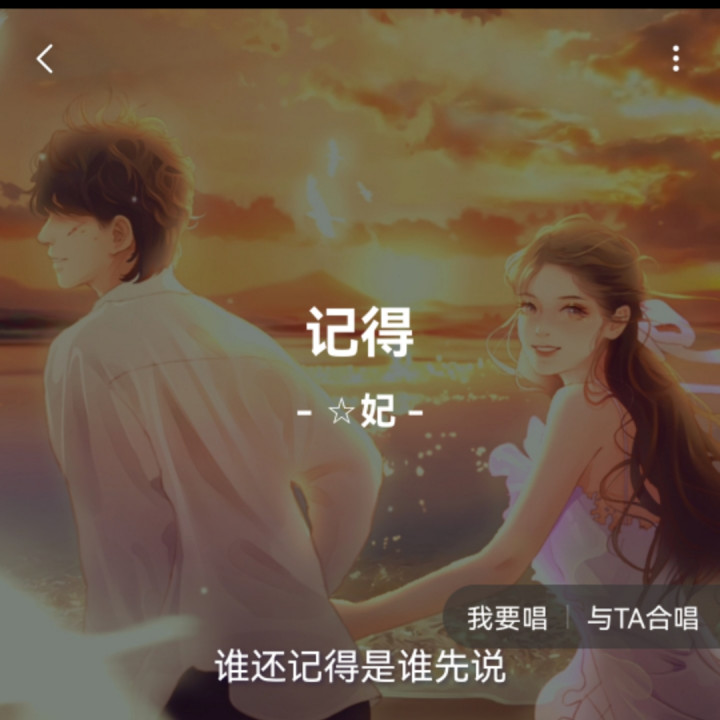Start a duet via 与TA合唱
Screen dimensions: 720x720
[642, 618]
